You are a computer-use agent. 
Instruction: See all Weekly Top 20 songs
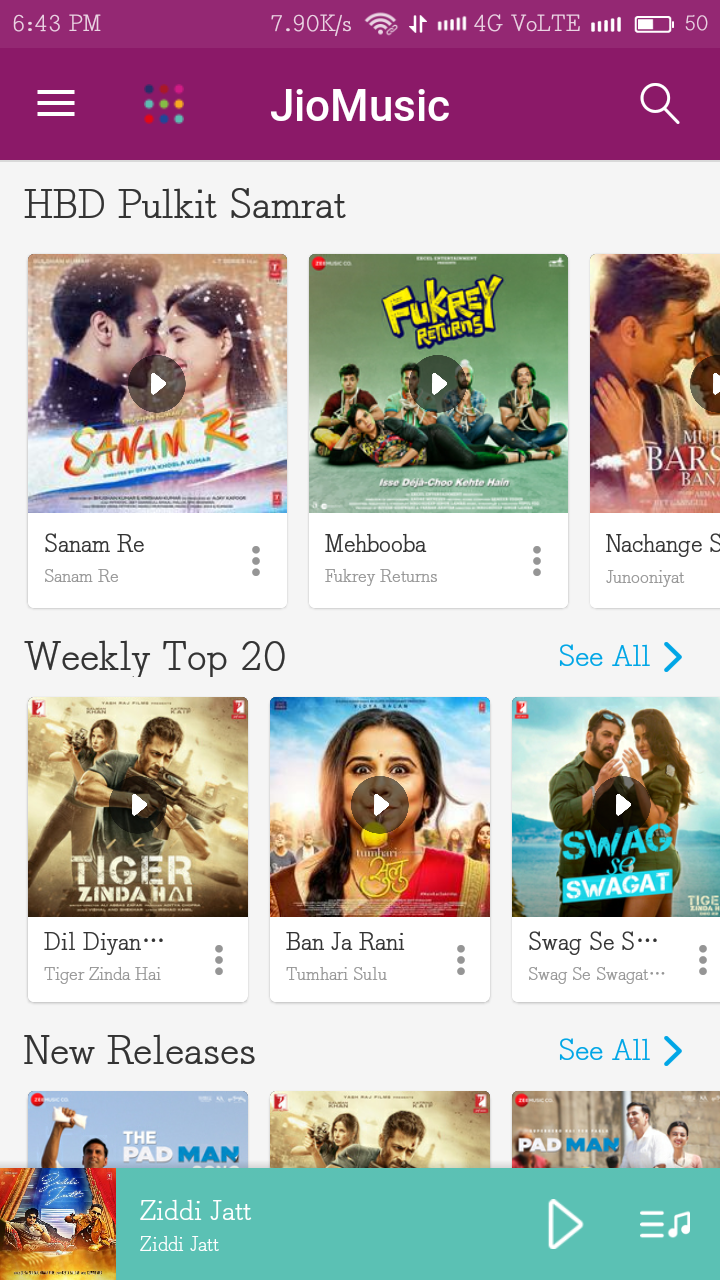[x=620, y=657]
